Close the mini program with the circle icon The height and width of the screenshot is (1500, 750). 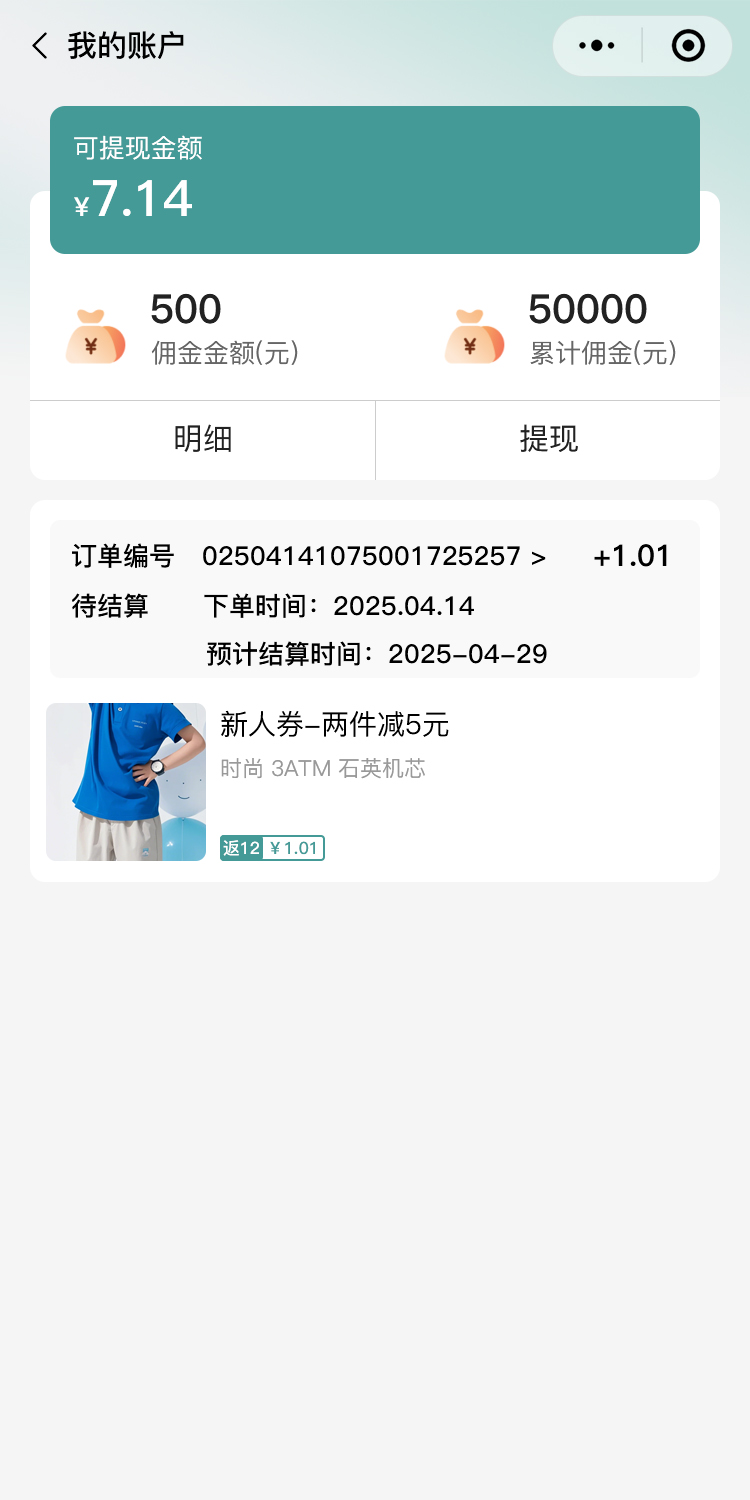[x=688, y=46]
